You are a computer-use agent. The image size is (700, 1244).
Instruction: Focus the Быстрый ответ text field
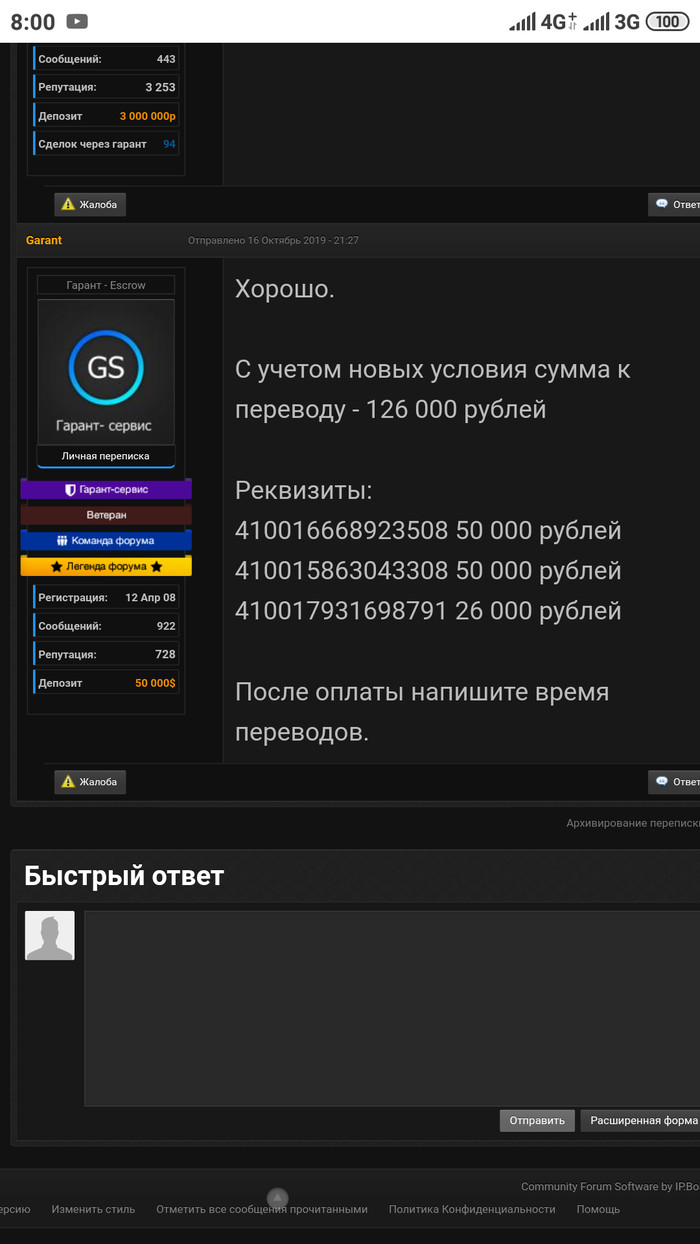(x=390, y=1007)
